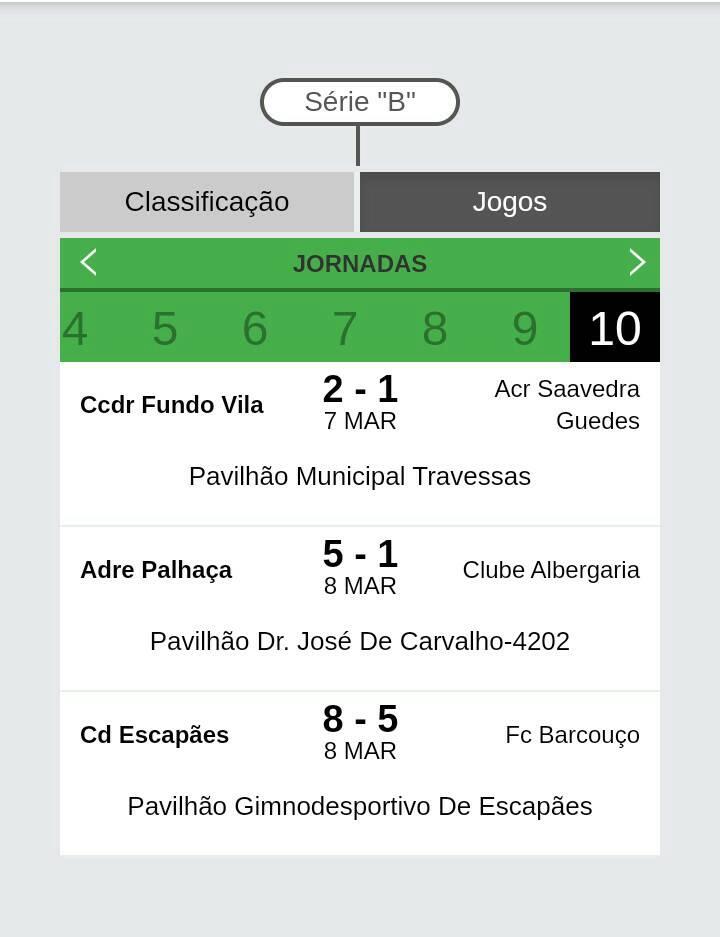720x937 pixels.
Task: Open the Série "B" selector
Action: (360, 102)
